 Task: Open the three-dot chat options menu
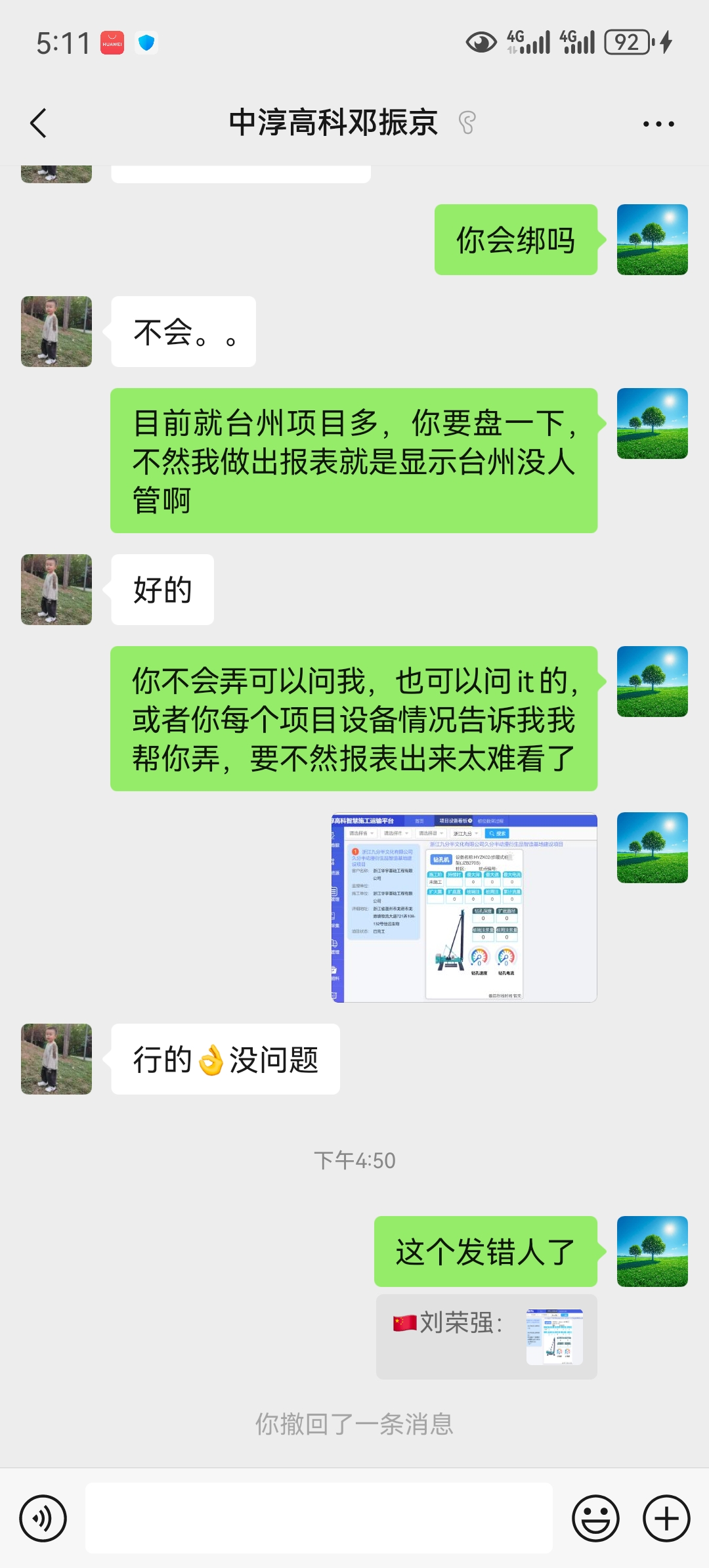coord(658,123)
